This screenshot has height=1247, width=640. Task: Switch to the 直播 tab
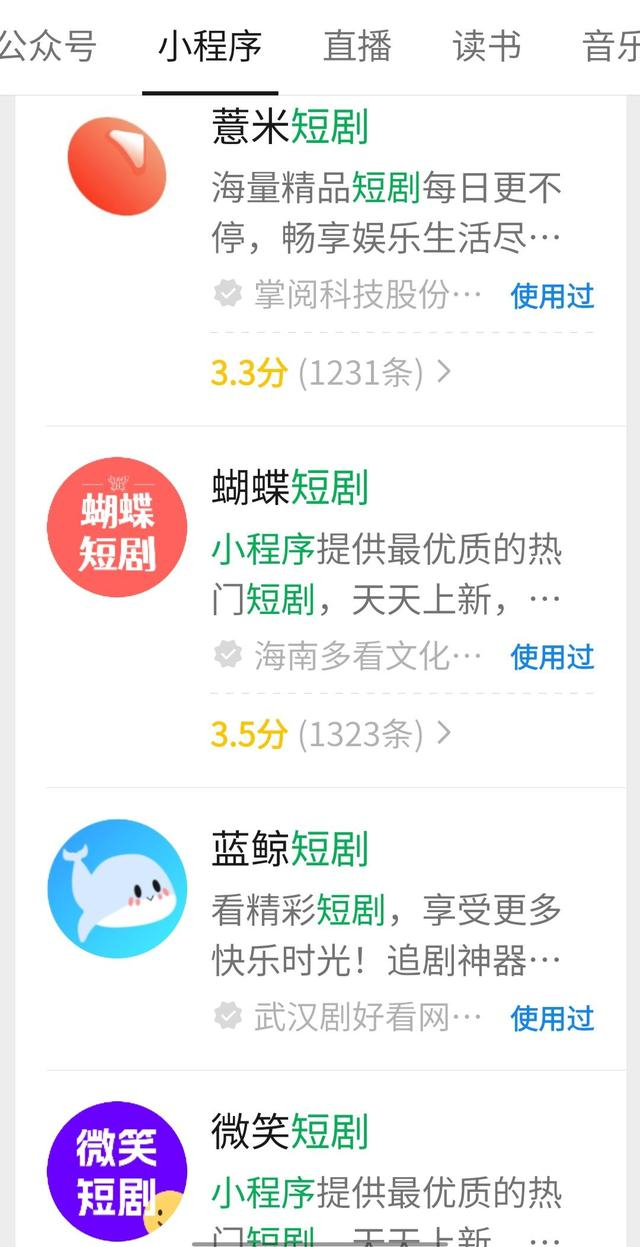tap(357, 46)
